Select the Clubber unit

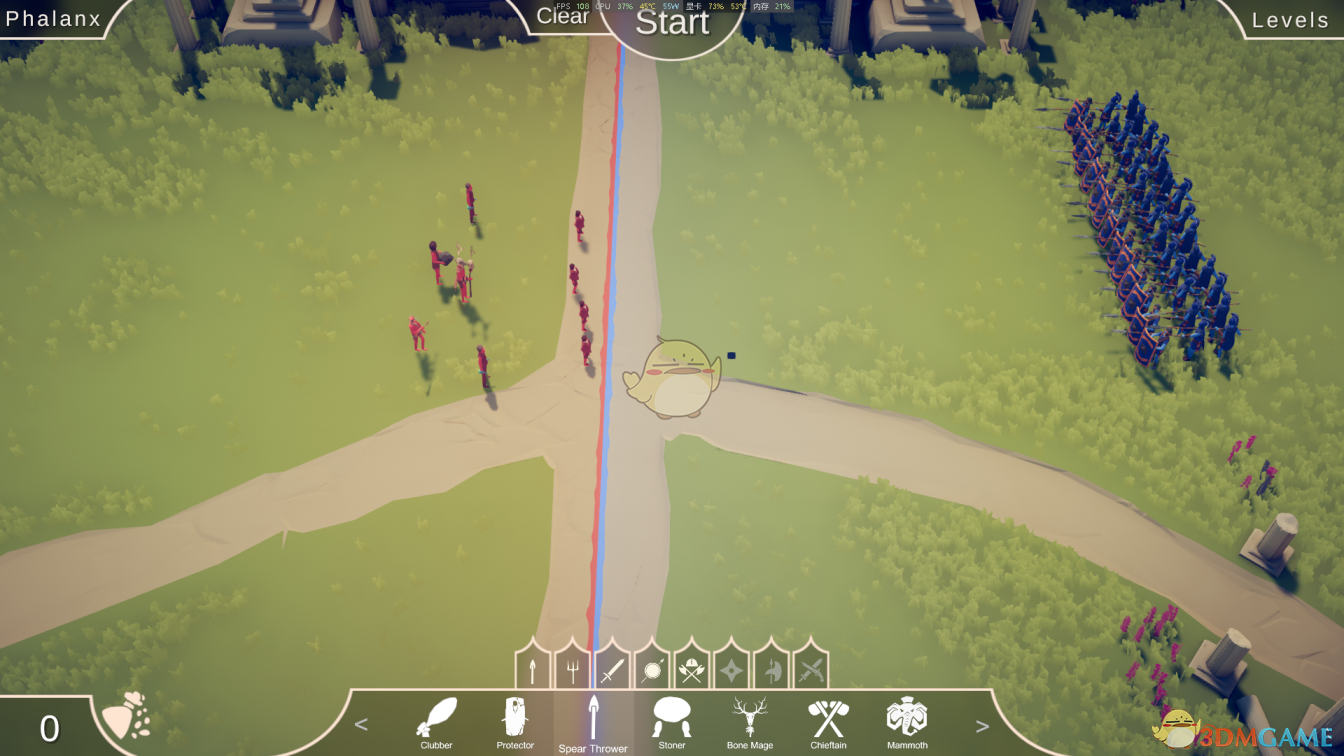(436, 722)
